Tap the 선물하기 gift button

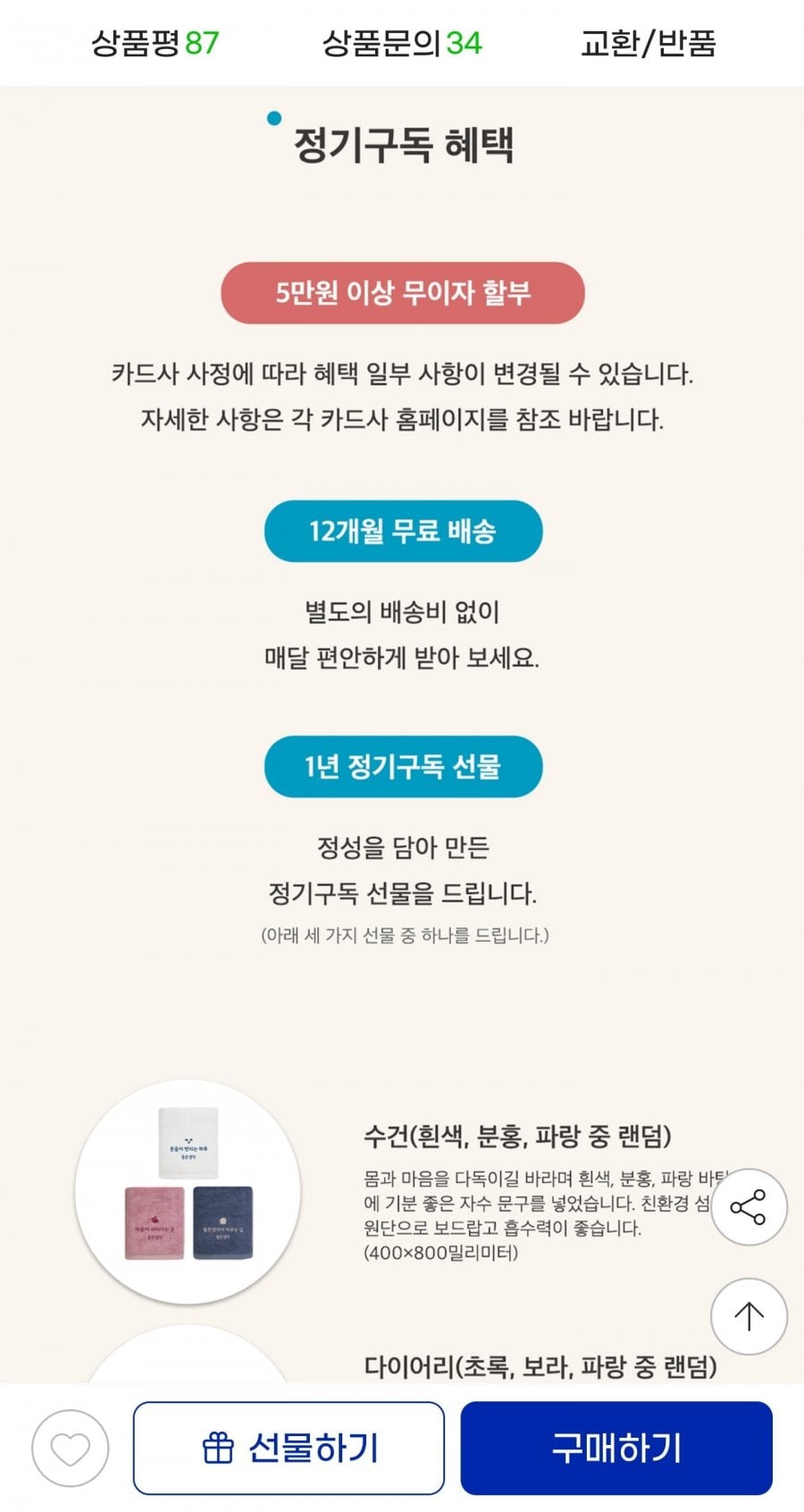[289, 1448]
